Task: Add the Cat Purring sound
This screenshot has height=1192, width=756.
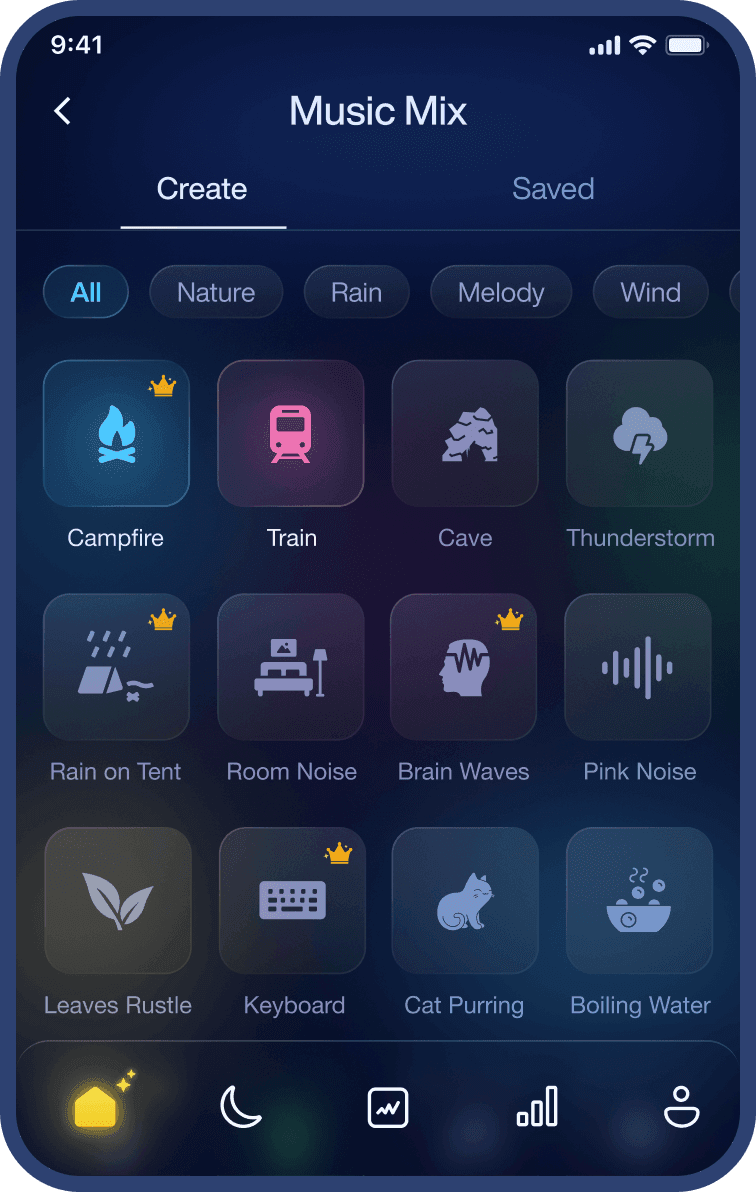Action: [x=465, y=900]
